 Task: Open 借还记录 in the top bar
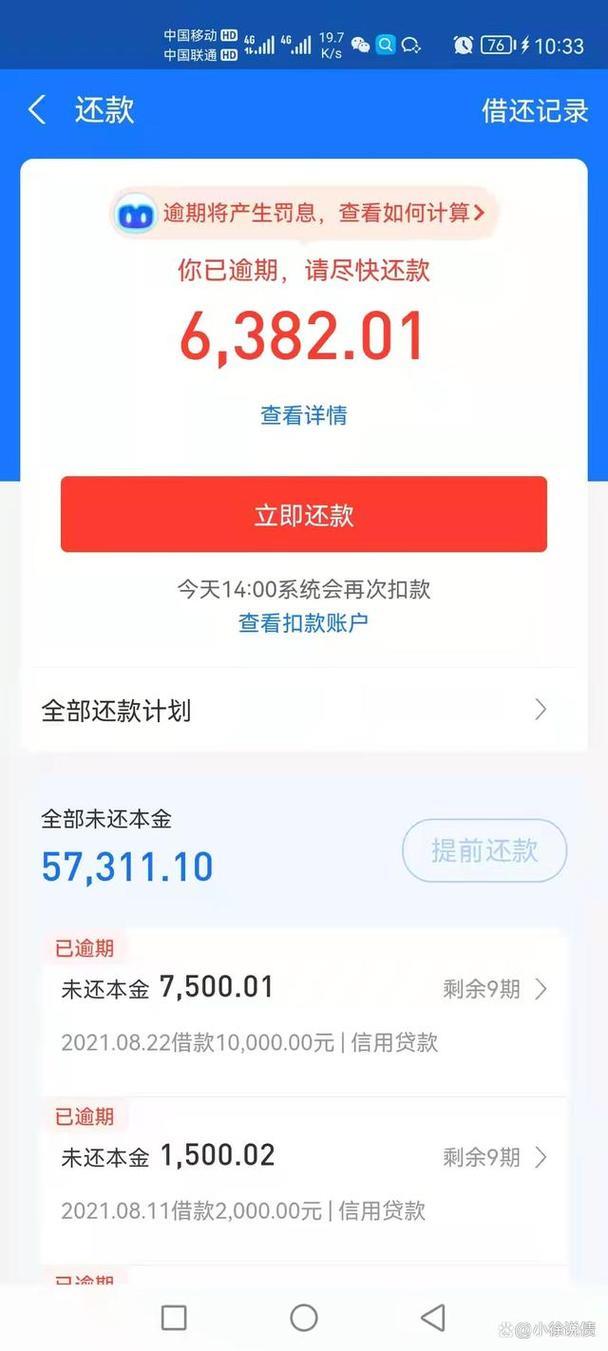pos(535,110)
